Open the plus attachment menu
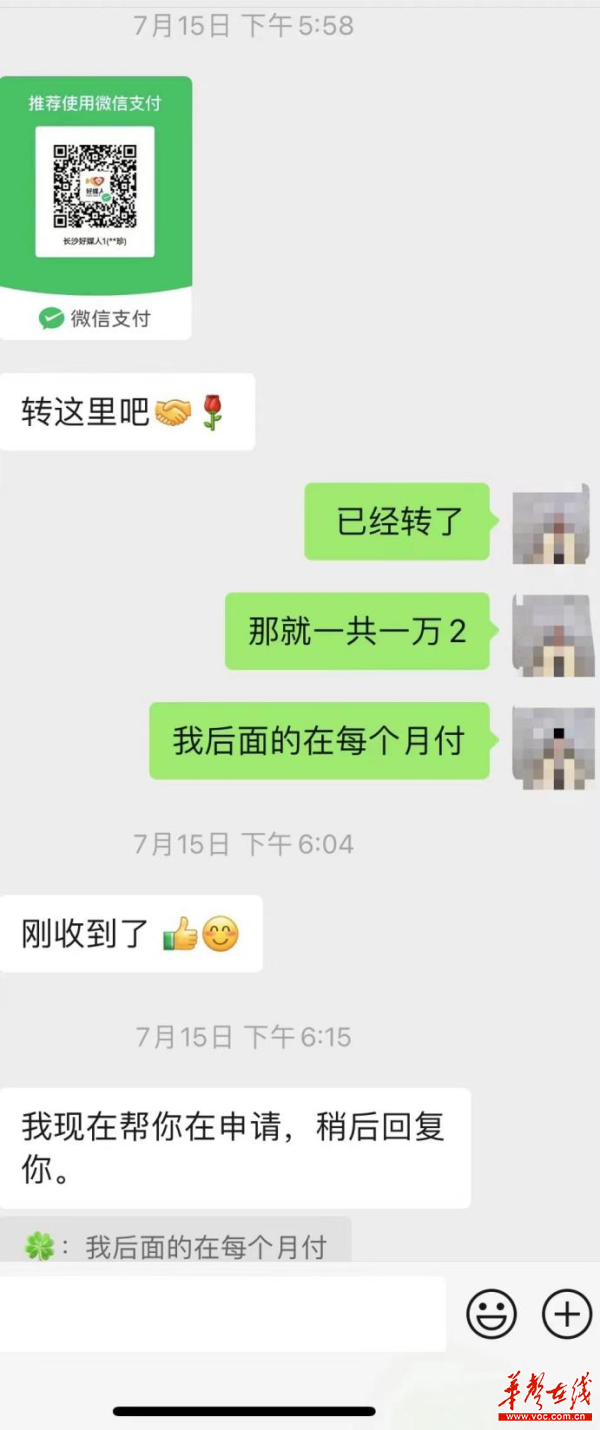 (566, 1313)
